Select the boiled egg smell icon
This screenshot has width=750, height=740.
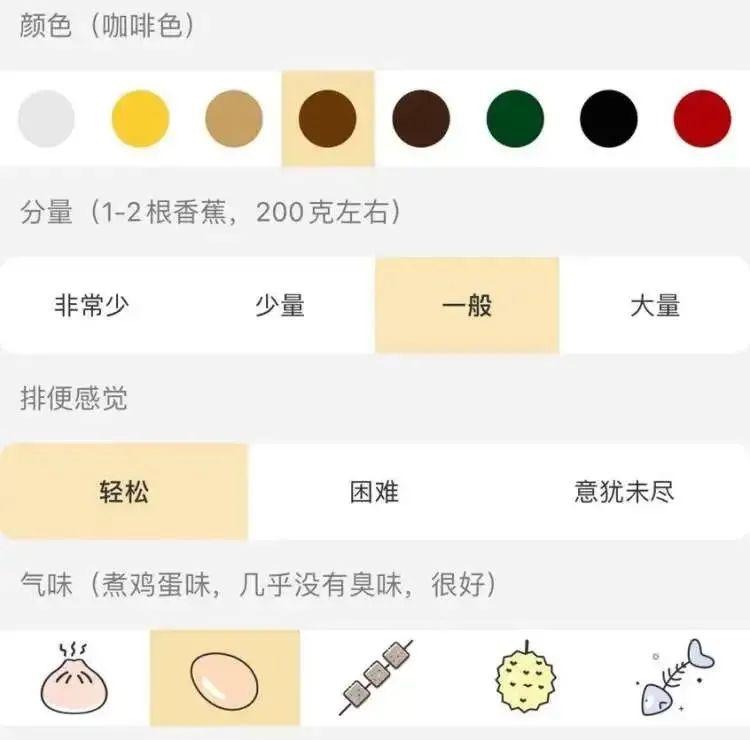click(x=224, y=680)
